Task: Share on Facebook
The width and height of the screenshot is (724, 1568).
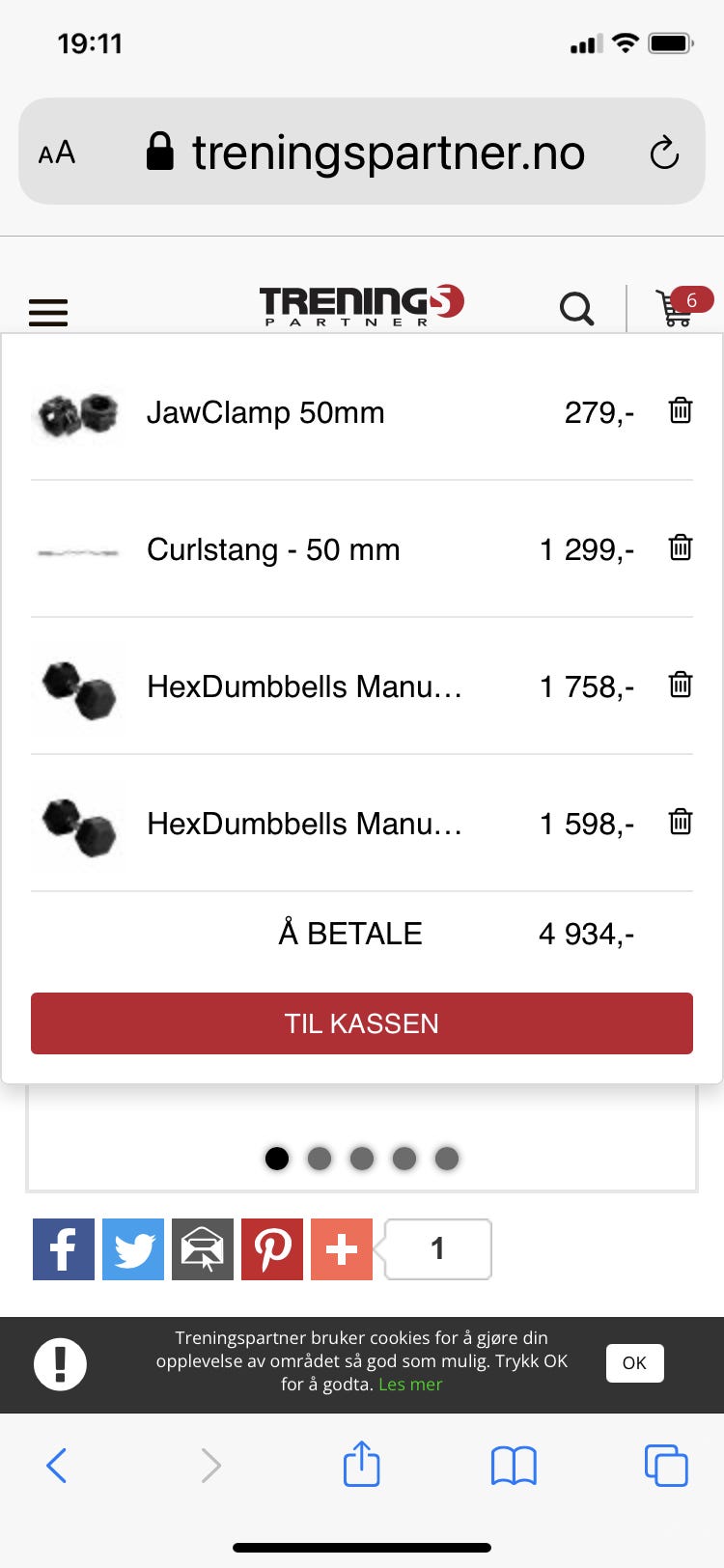Action: coord(64,1249)
